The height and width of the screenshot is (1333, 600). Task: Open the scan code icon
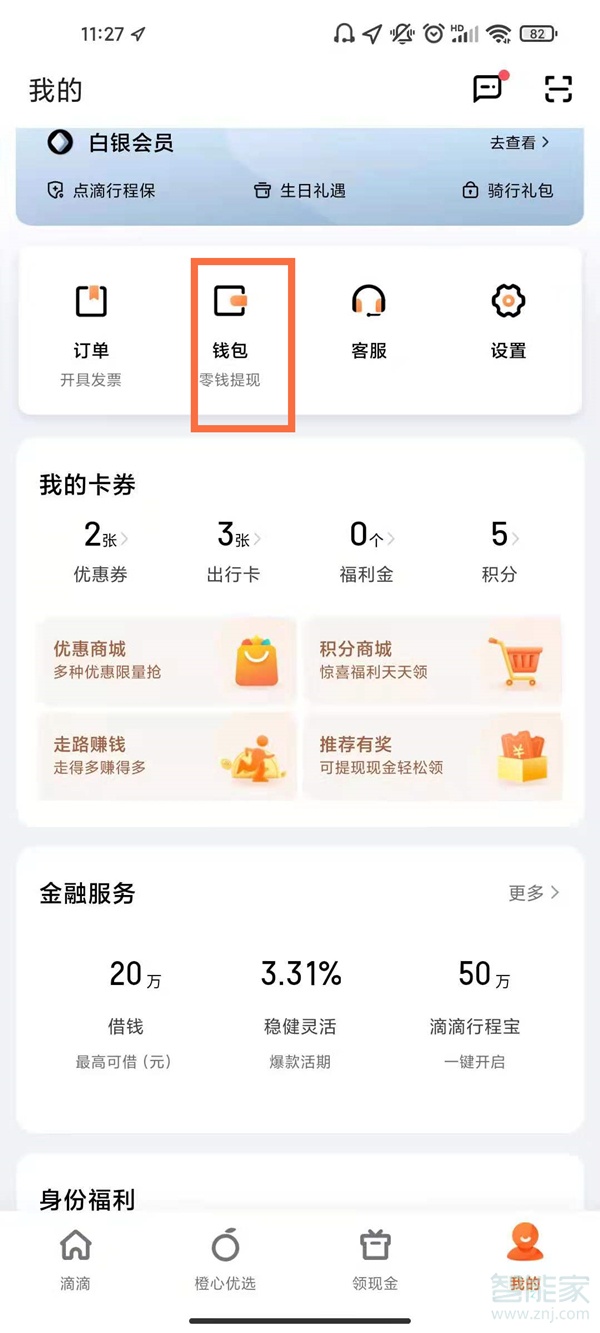(558, 89)
